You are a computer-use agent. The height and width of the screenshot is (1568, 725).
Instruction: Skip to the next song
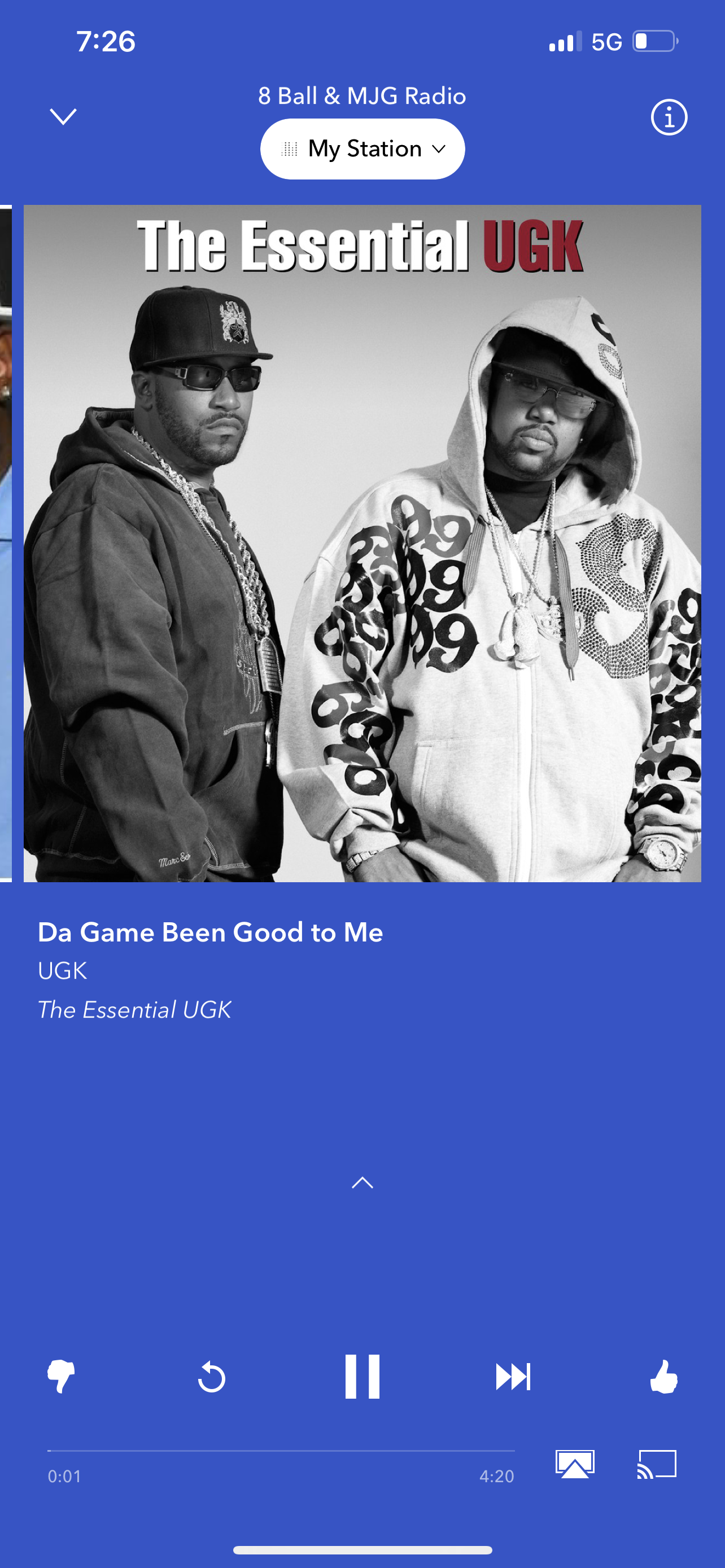click(x=513, y=1376)
